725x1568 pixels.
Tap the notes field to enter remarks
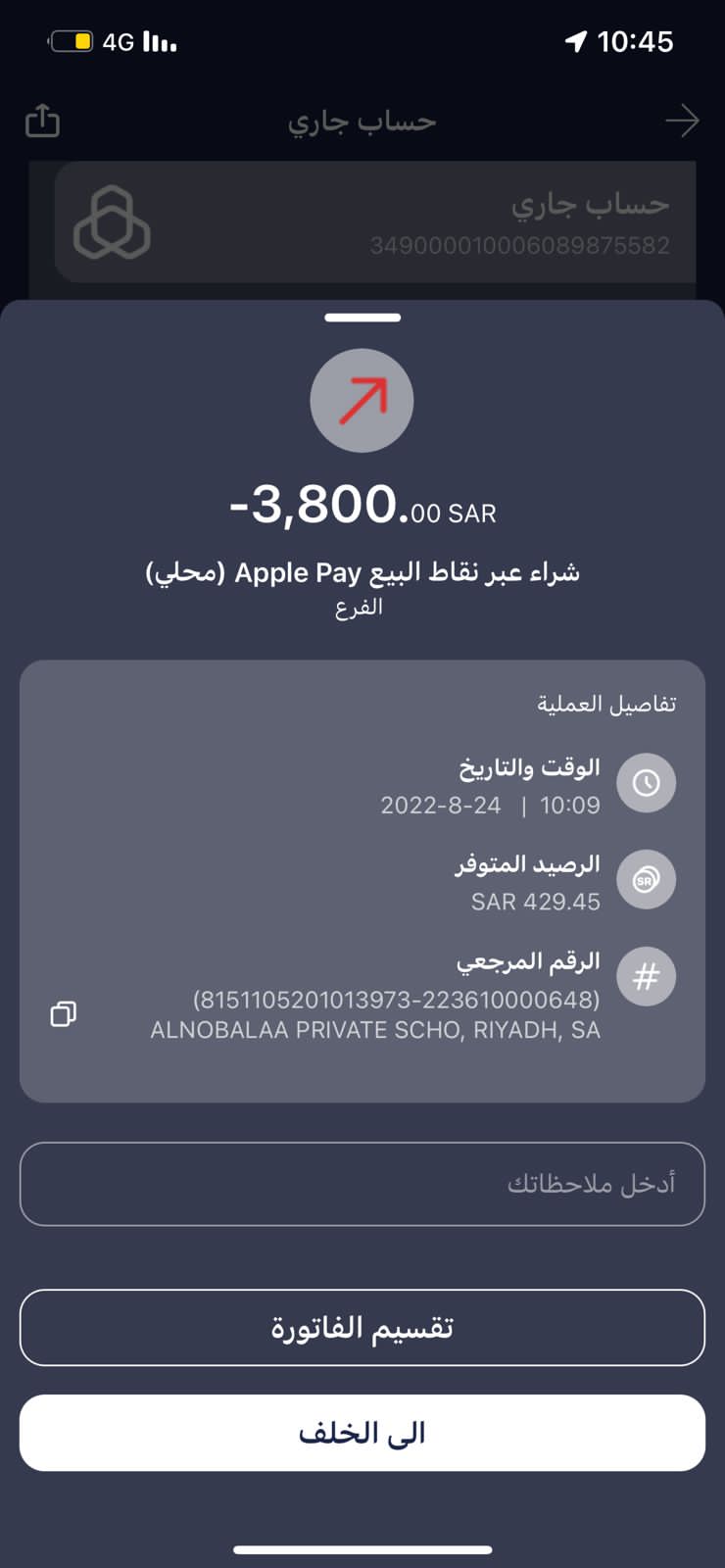pos(362,1184)
